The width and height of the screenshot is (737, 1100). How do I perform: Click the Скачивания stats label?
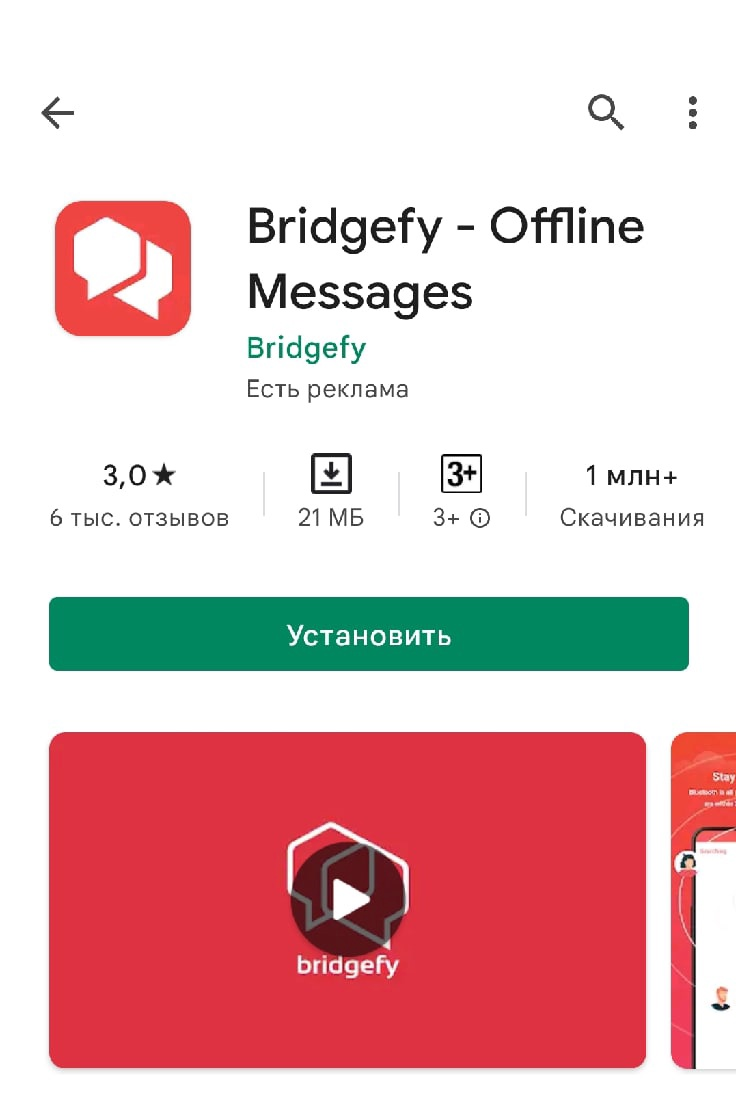[631, 518]
